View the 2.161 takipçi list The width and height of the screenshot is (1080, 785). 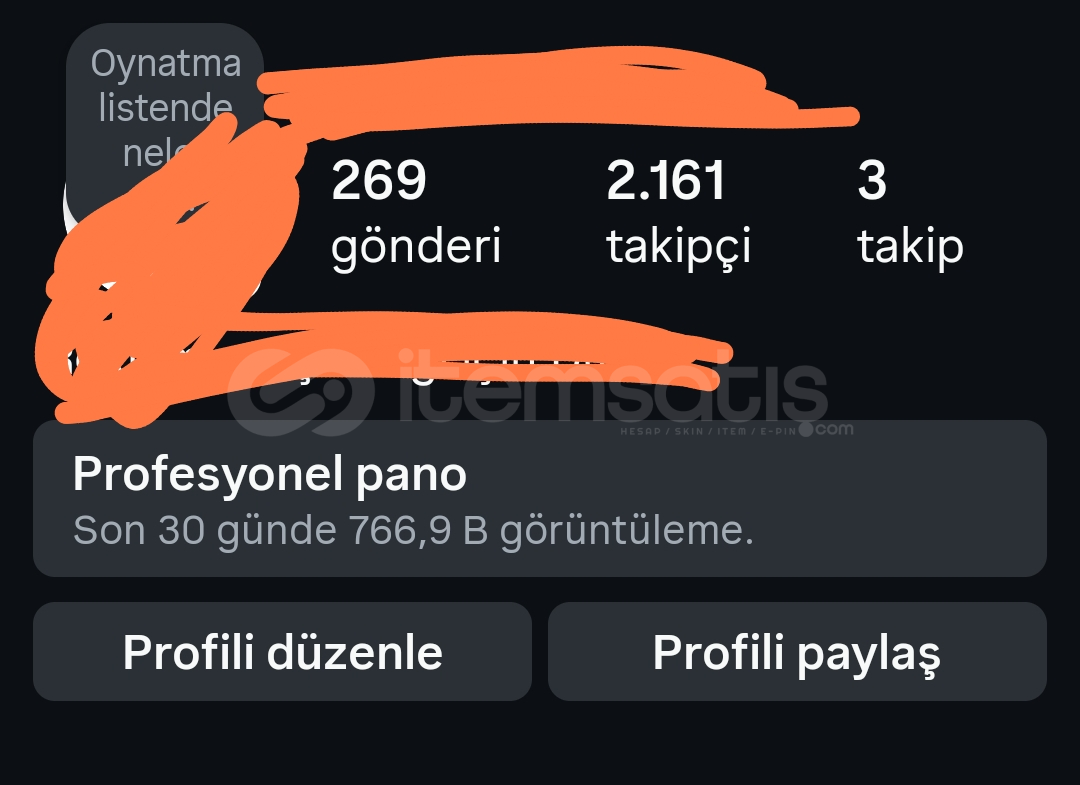tap(678, 213)
